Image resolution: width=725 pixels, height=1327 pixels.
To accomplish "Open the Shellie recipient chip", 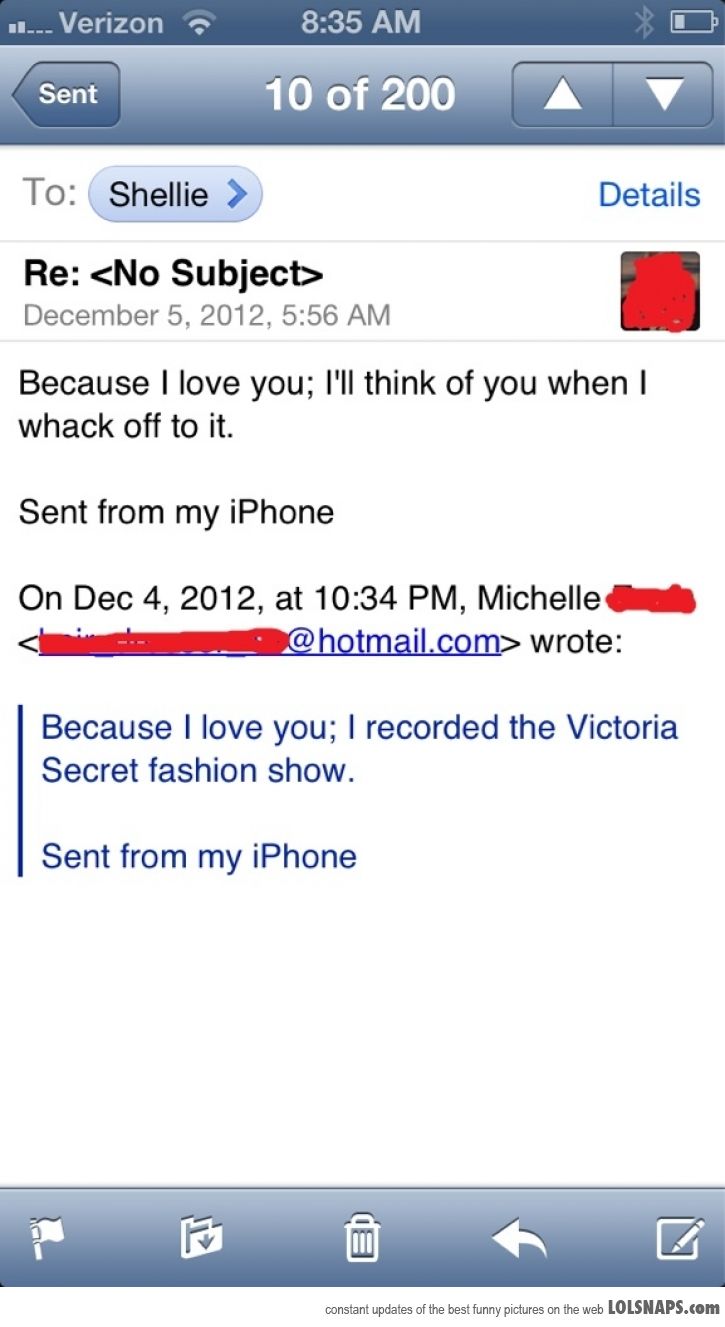I will 175,194.
